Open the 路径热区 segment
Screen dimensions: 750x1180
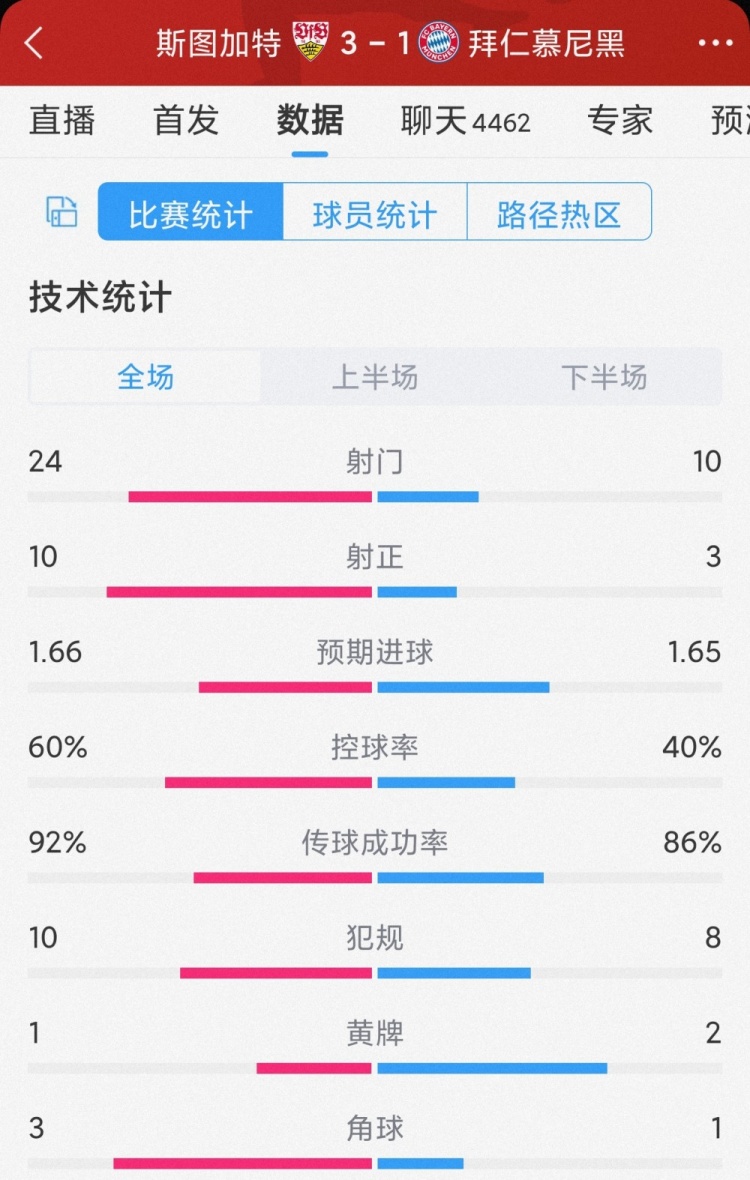[x=559, y=212]
